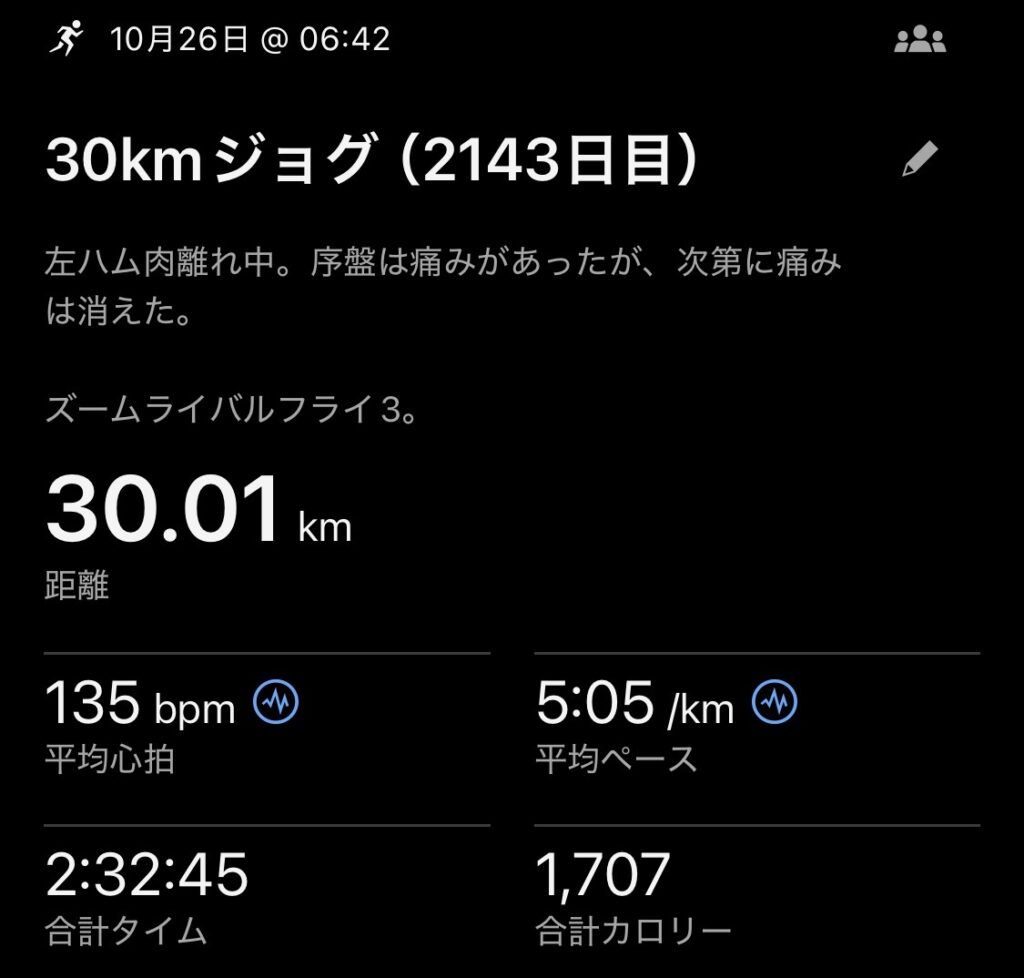The height and width of the screenshot is (978, 1024).
Task: Open the insight icon beside 5:05 /km
Action: point(775,704)
